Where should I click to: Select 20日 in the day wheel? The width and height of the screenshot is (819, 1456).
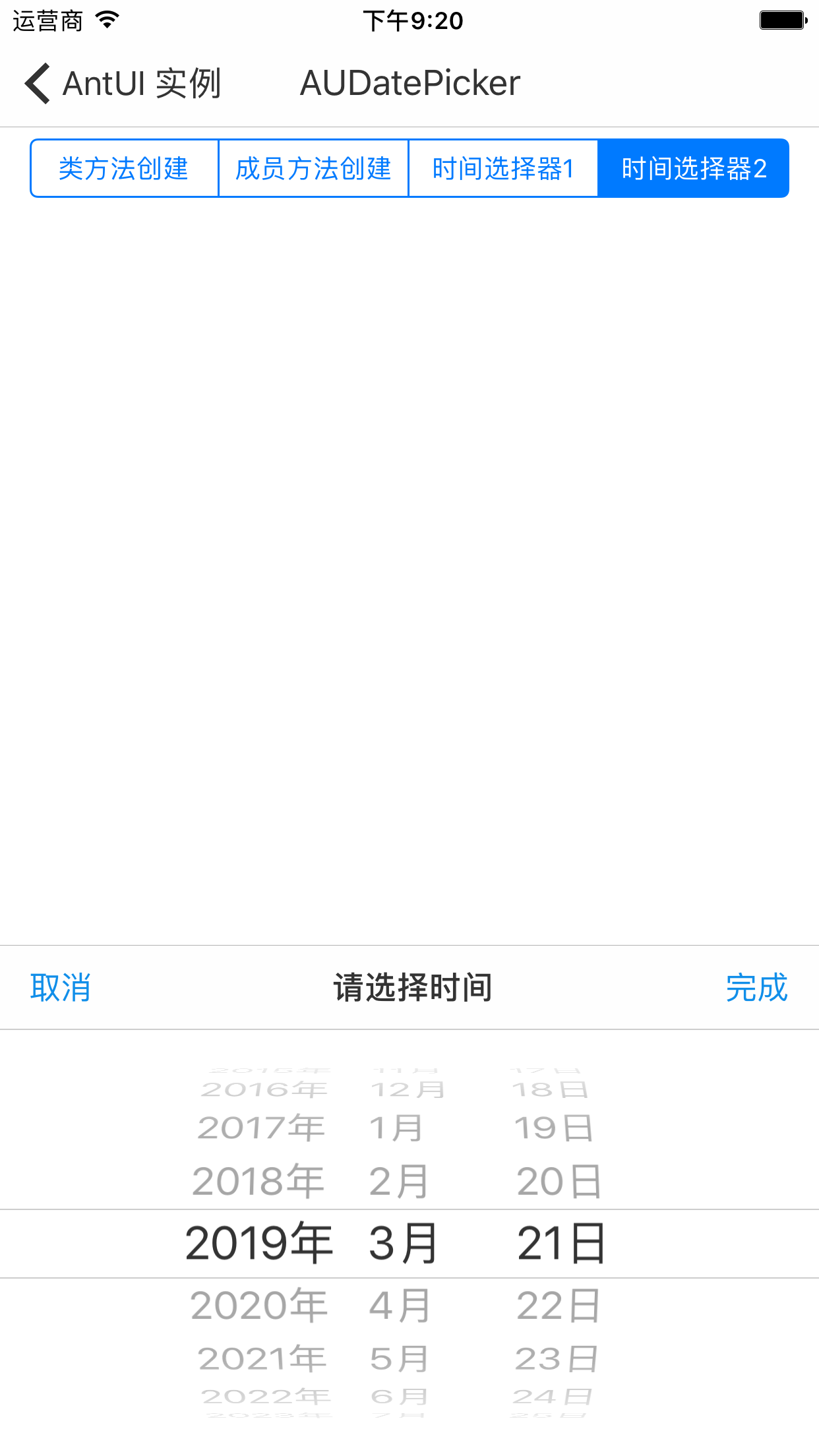(x=559, y=1181)
